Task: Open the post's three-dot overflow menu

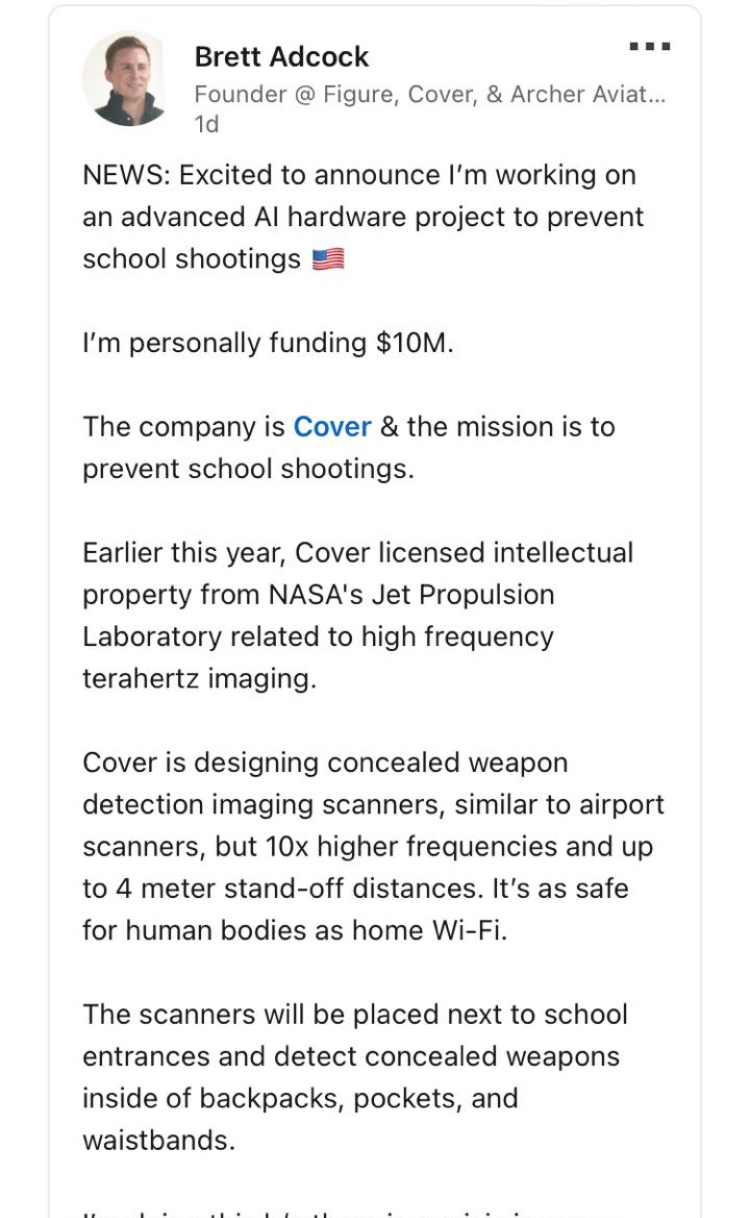Action: point(649,47)
